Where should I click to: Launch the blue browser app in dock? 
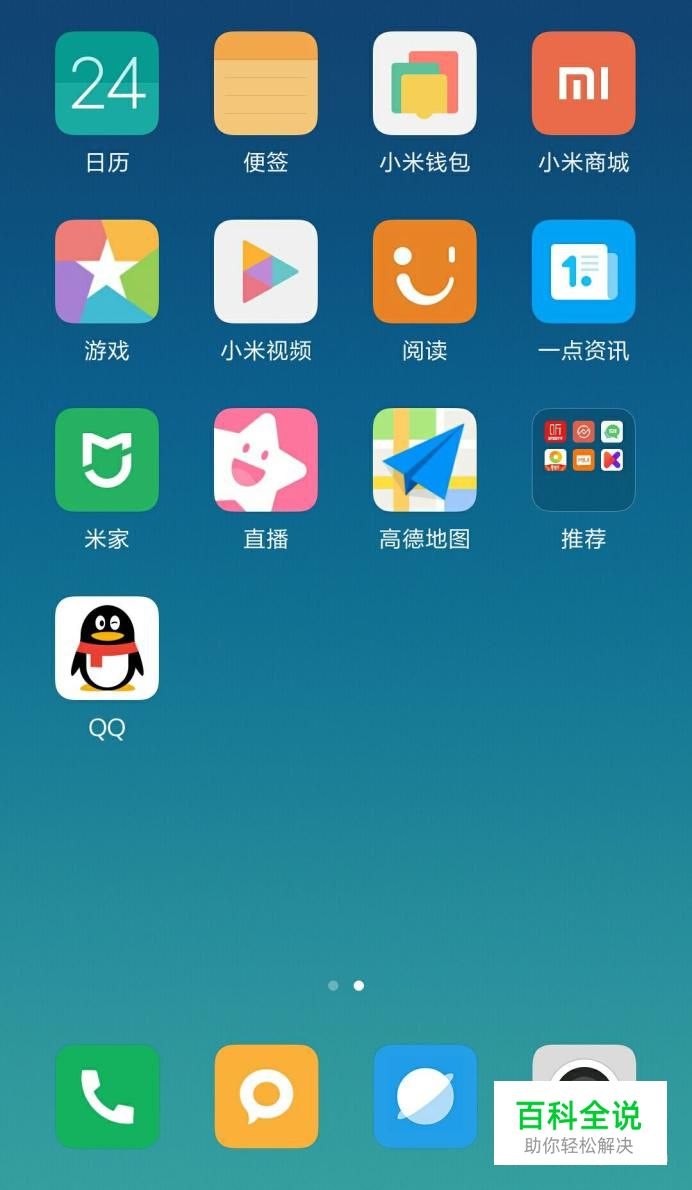[425, 1096]
